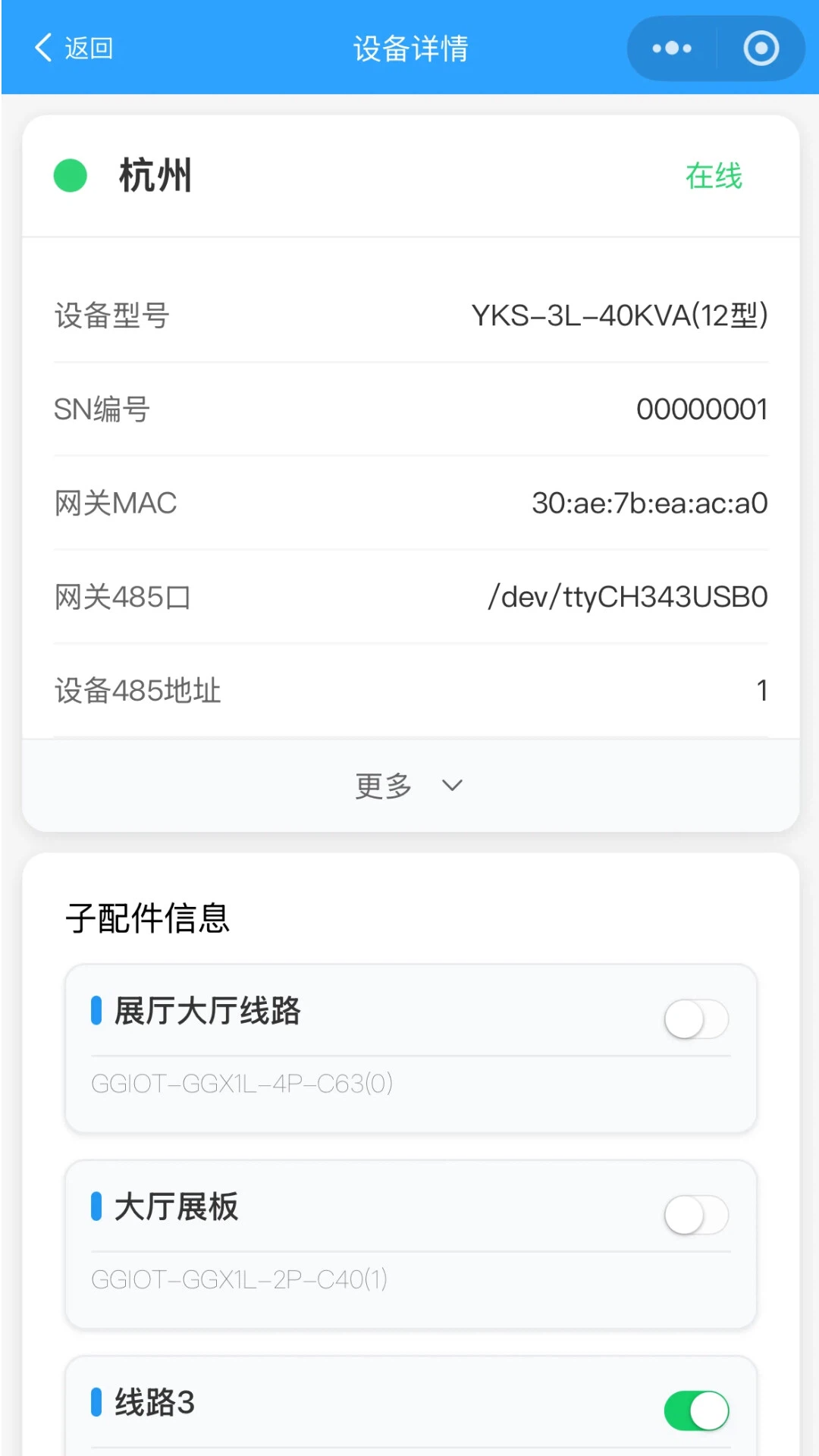Enable the 大厅展板 switch

(696, 1216)
